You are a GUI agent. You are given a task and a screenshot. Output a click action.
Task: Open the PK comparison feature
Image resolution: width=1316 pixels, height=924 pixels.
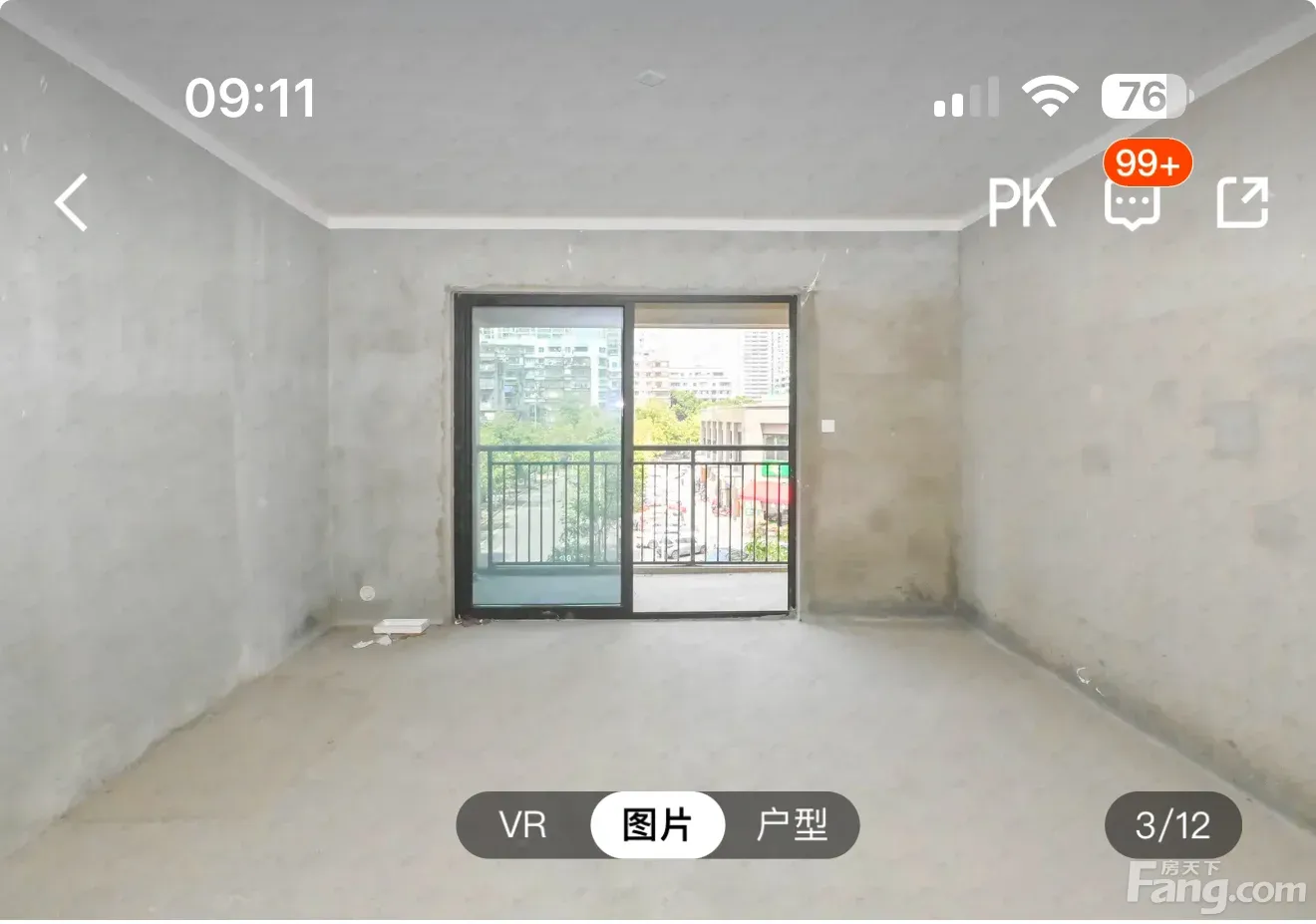[1021, 203]
